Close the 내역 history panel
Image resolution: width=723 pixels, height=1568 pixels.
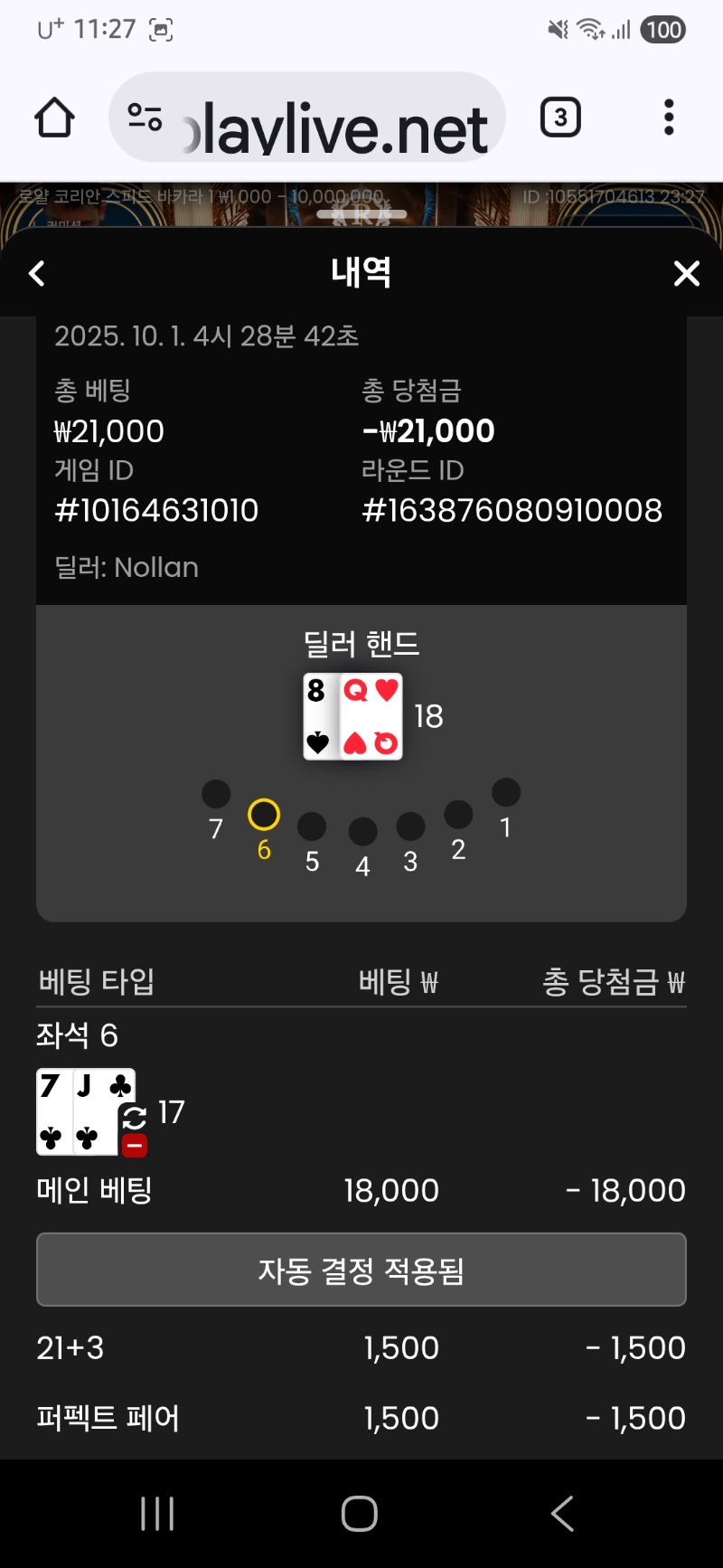[x=687, y=273]
